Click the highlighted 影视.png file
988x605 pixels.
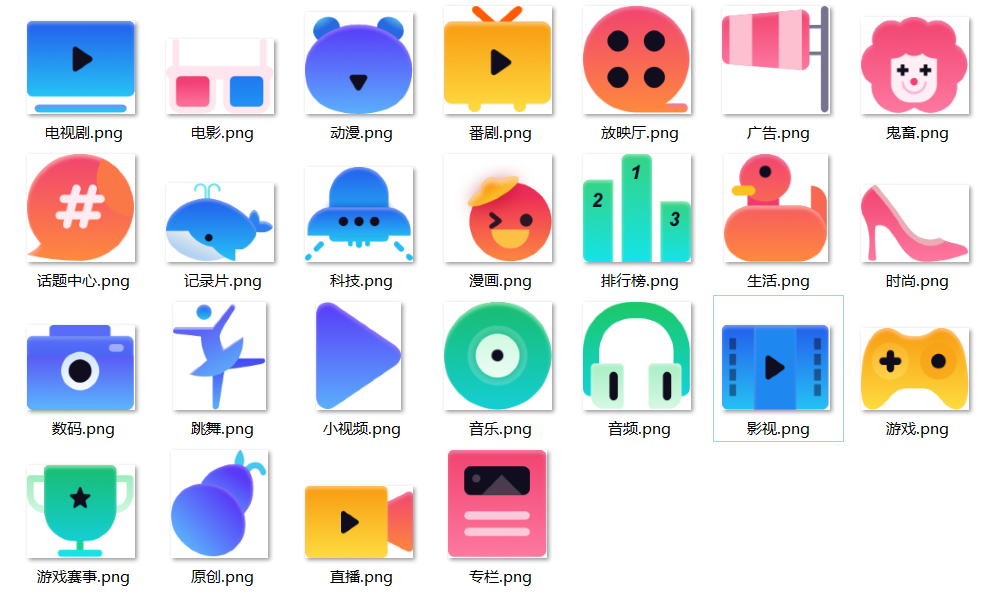click(776, 367)
